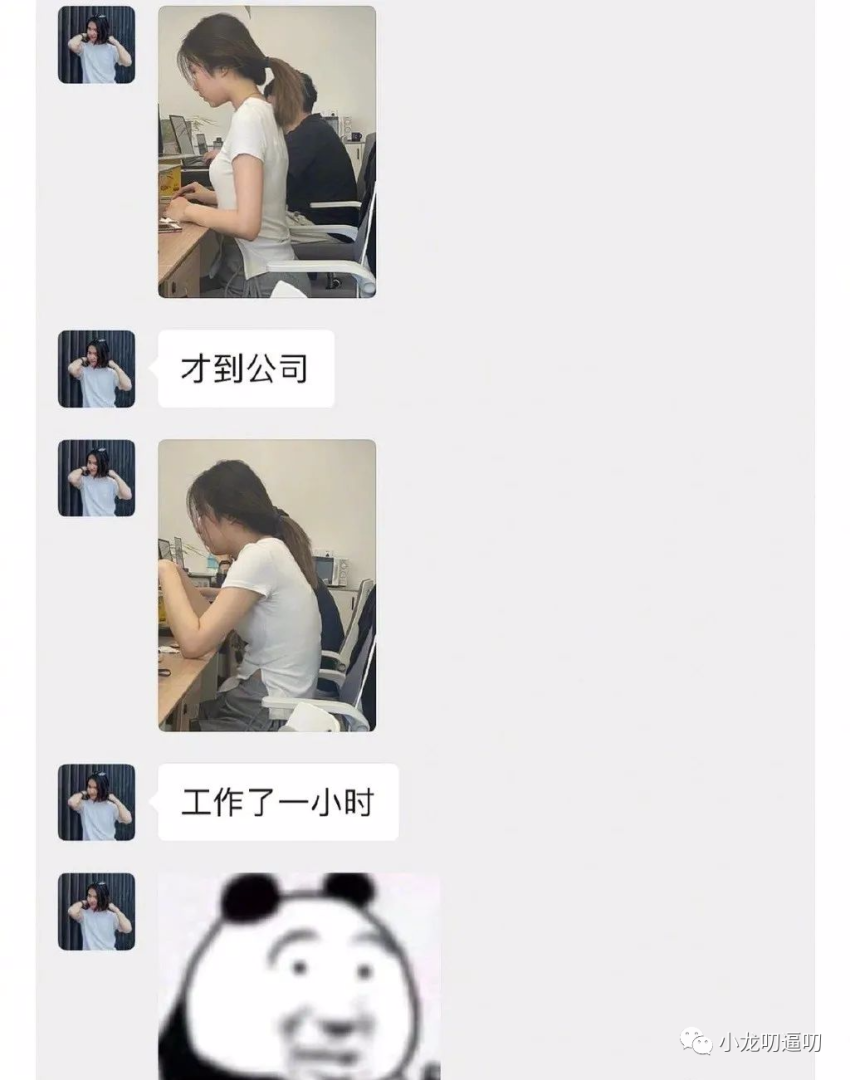Open the photo message above "才到公司"
850x1080 pixels.
(267, 152)
